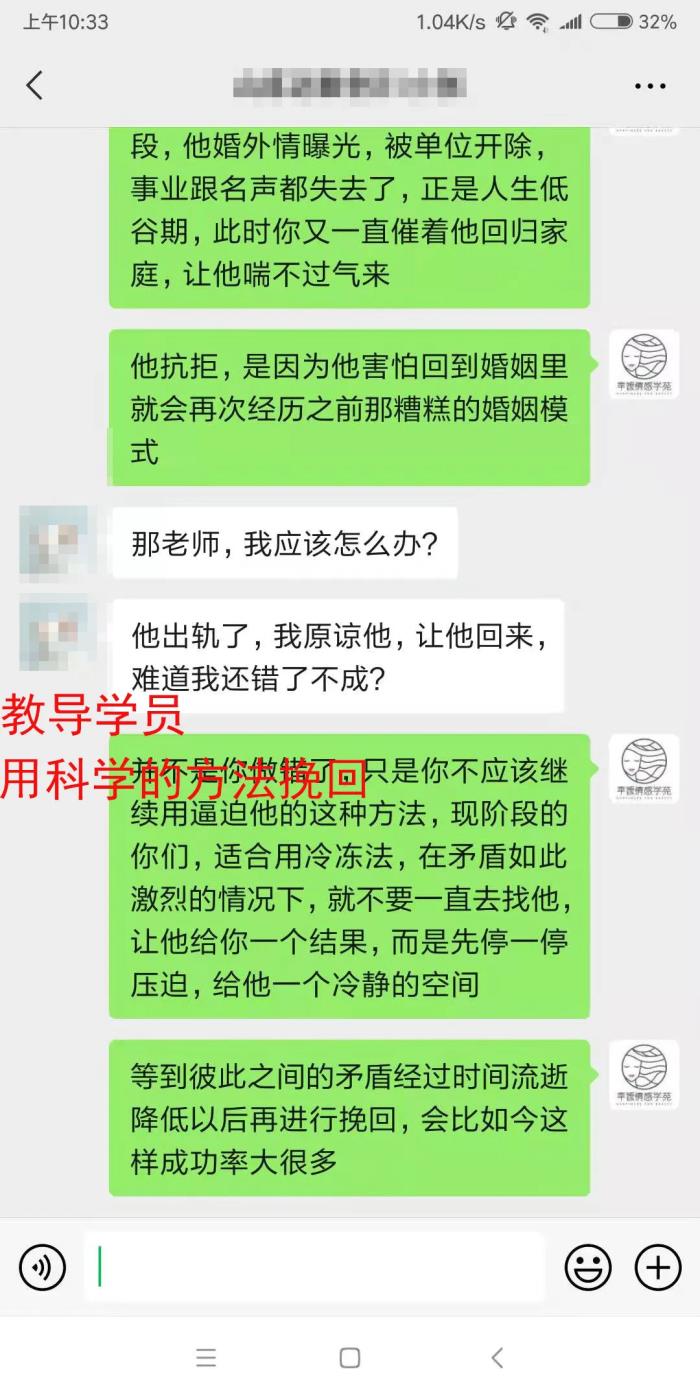This screenshot has width=700, height=1400.
Task: Switch to voice message input
Action: point(43,1268)
